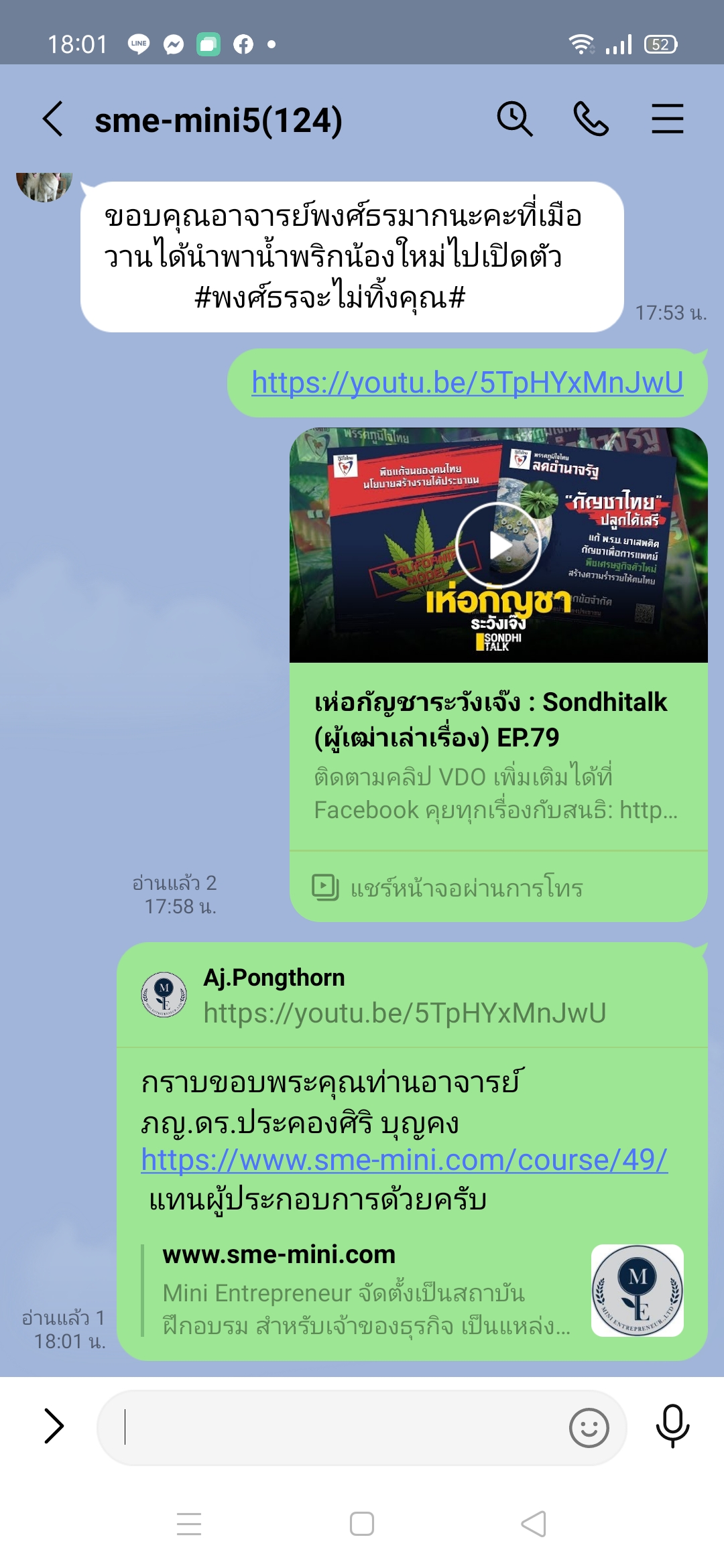Screen dimensions: 724x1568
Task: Go to the system home screen
Action: 362,1524
